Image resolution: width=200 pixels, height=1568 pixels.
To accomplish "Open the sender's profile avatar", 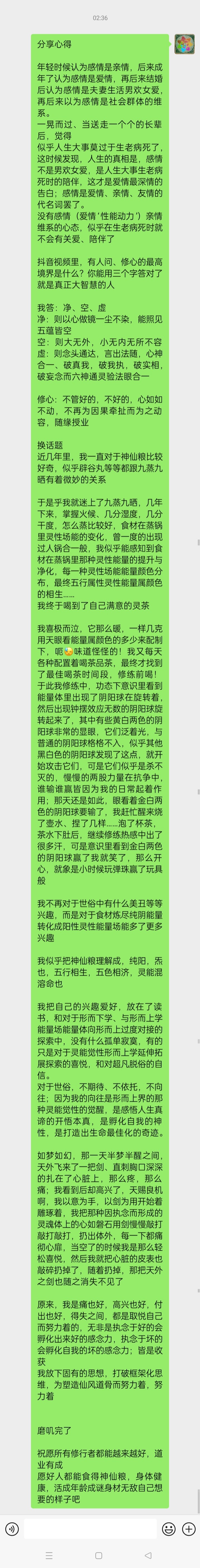I will (x=184, y=44).
